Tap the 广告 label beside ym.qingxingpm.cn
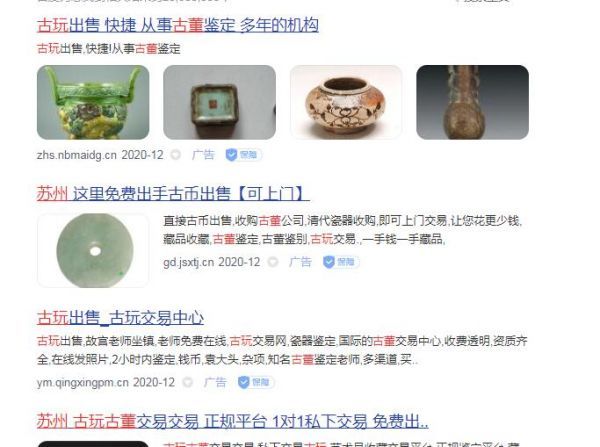Viewport: 600px width, 447px height. (215, 382)
